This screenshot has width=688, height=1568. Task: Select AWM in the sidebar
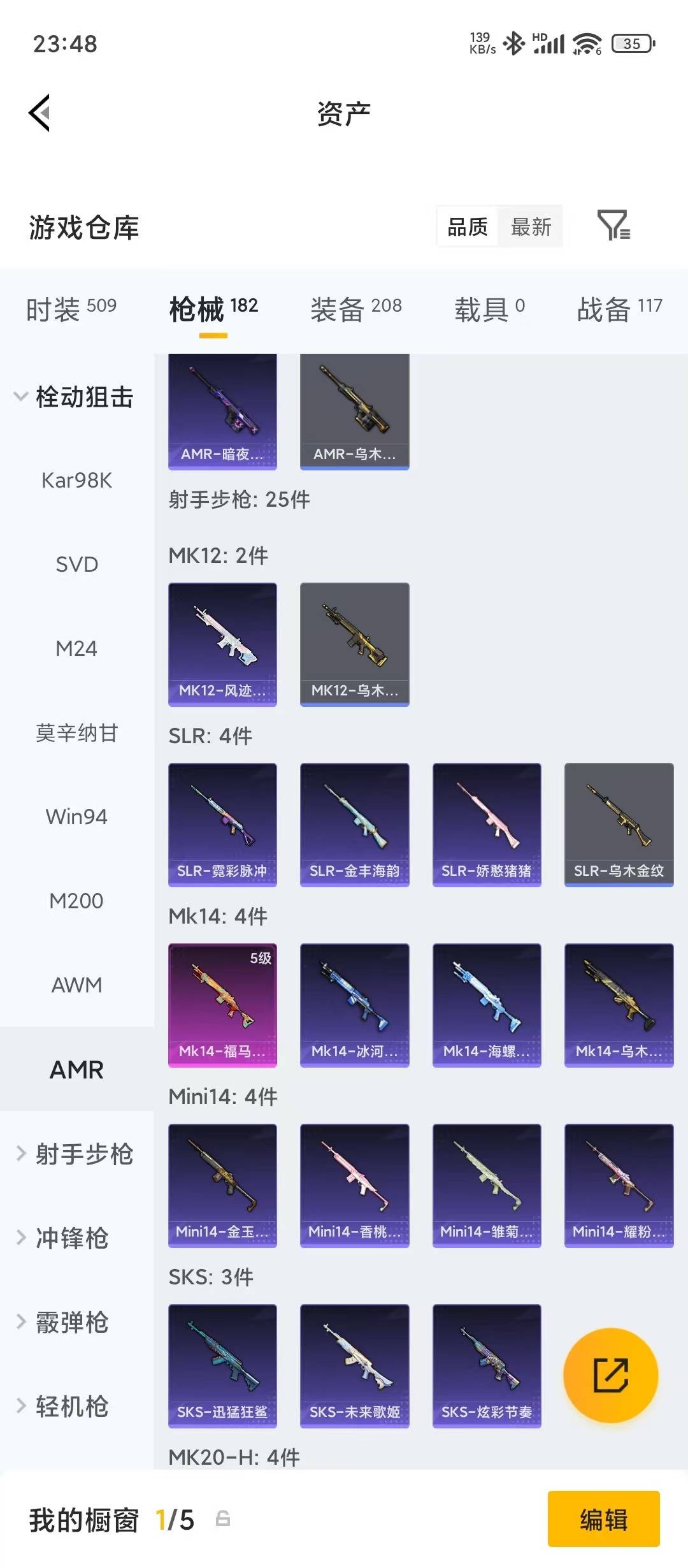tap(76, 984)
